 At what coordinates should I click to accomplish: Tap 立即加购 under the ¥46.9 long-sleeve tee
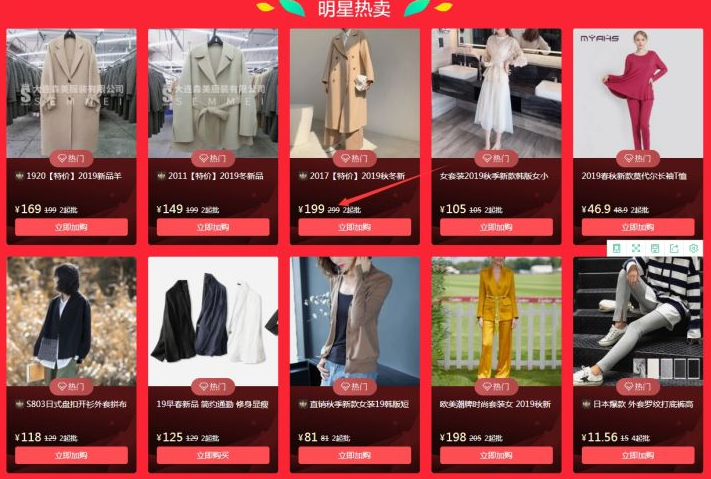(638, 227)
